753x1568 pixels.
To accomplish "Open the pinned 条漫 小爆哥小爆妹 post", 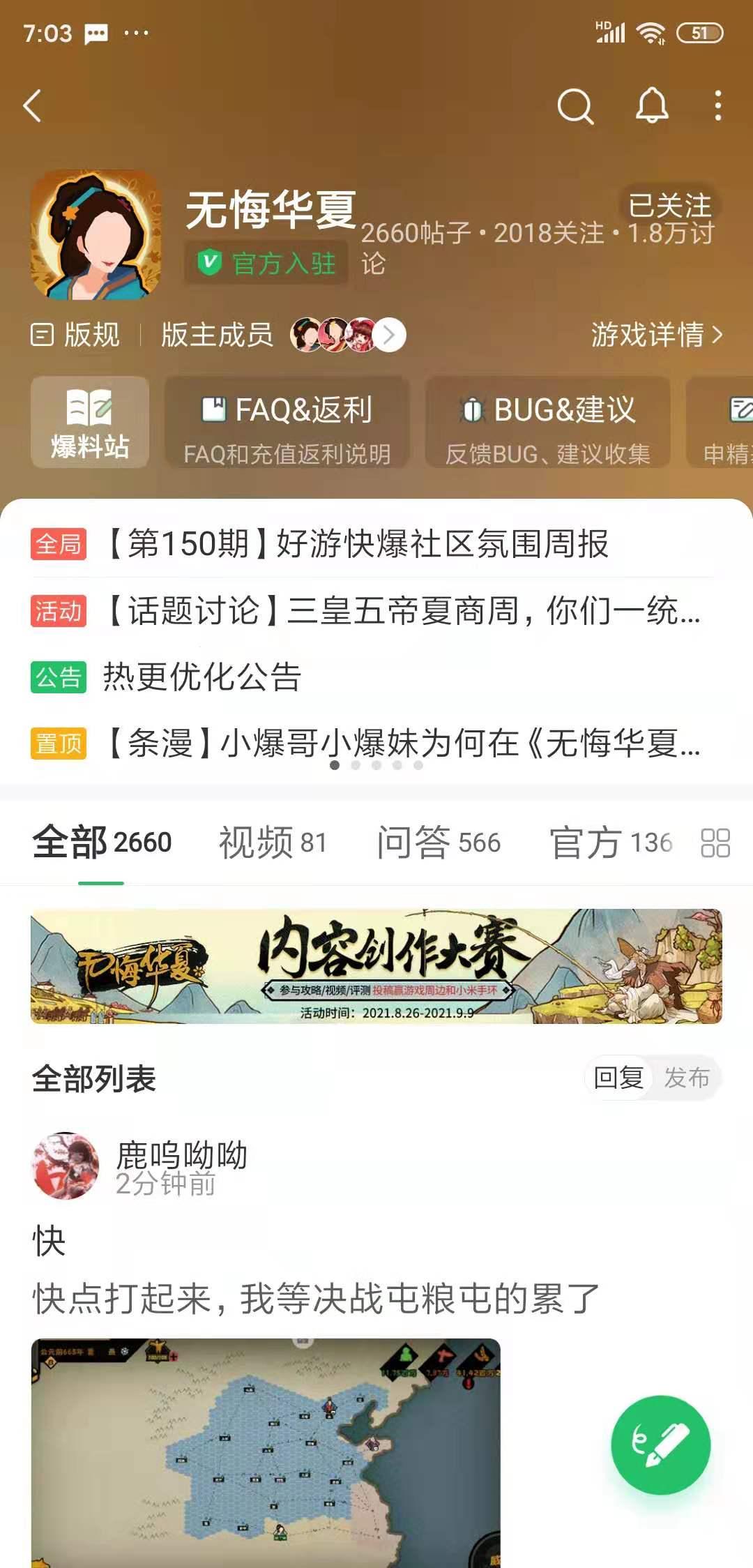I will coord(402,743).
